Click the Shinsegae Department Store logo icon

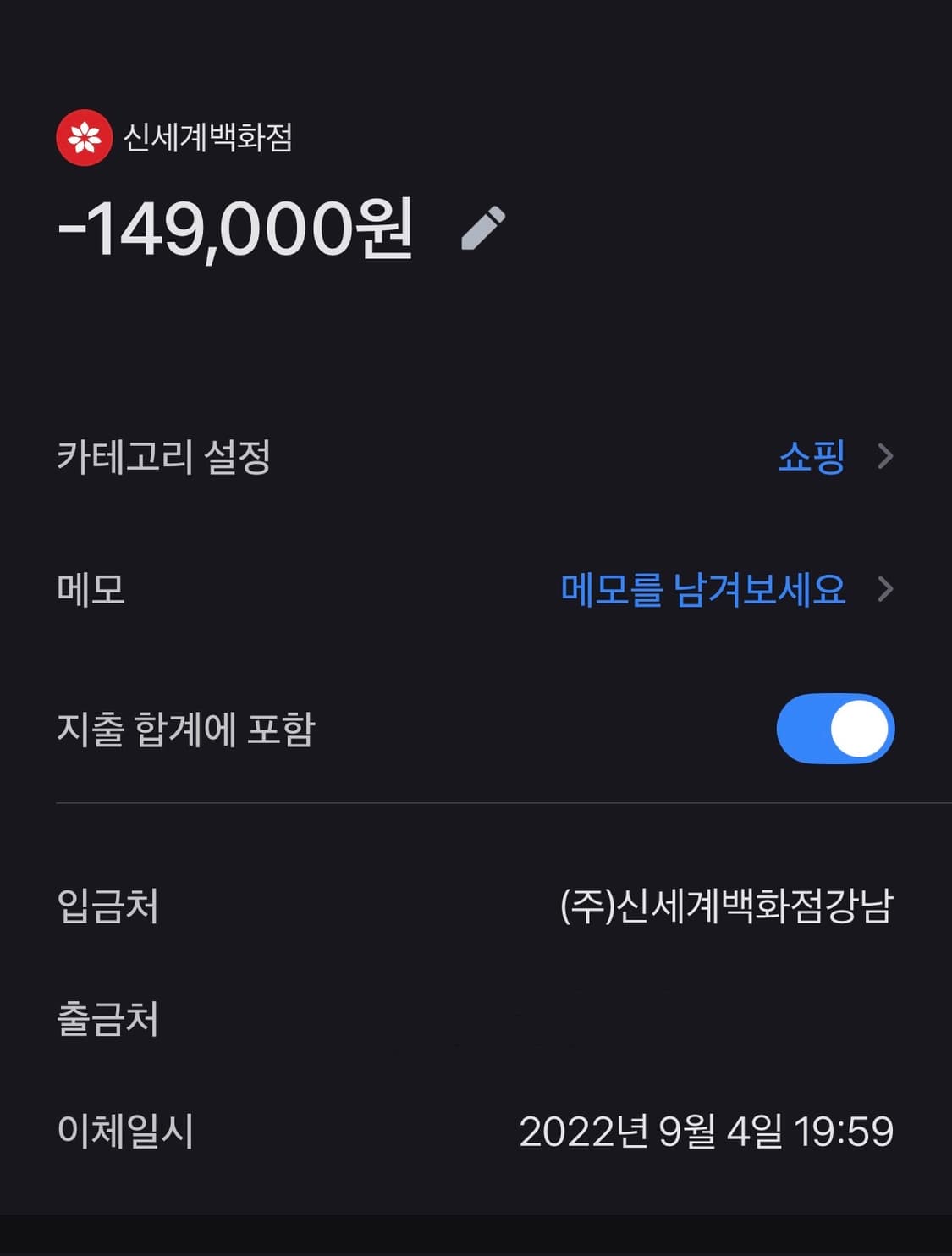[83, 138]
